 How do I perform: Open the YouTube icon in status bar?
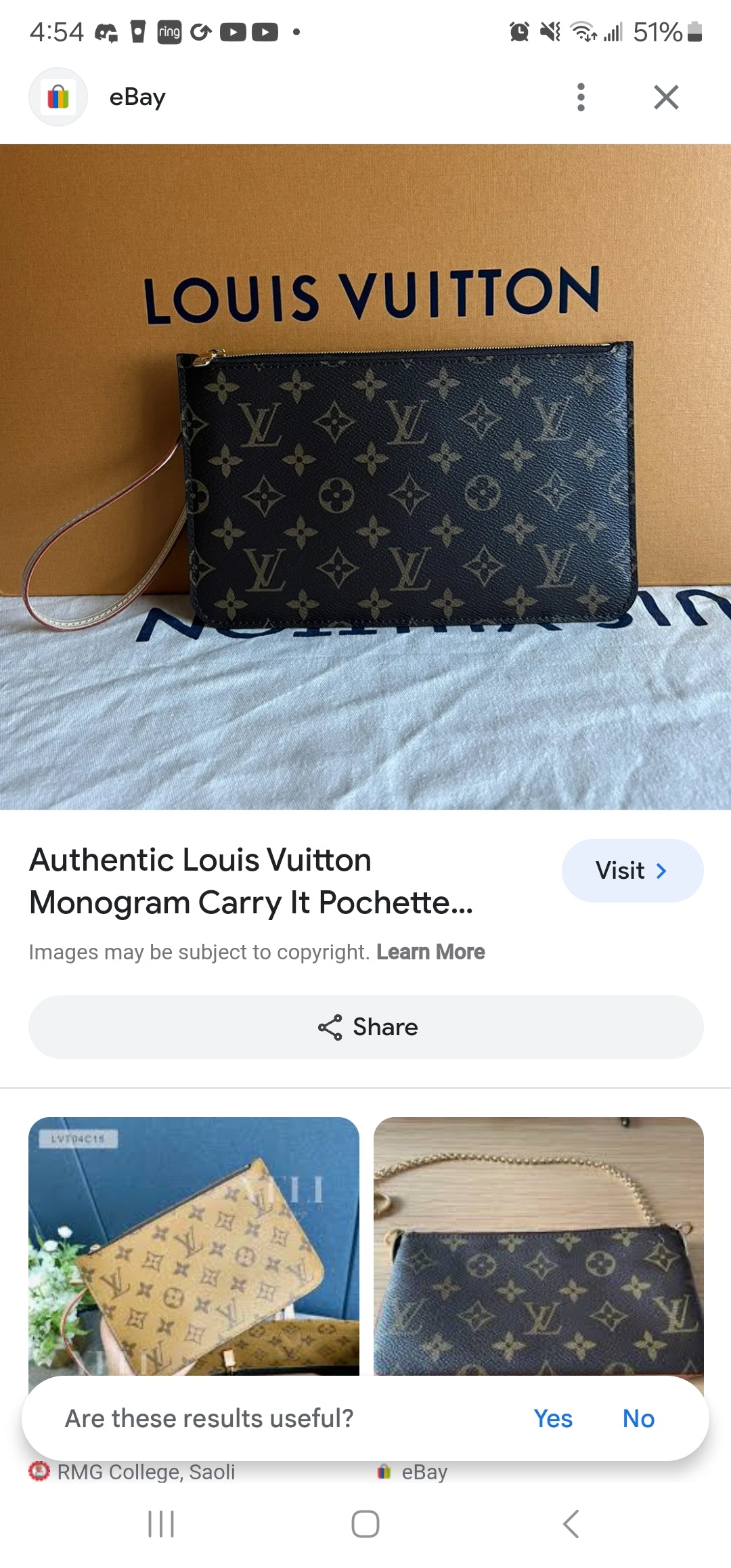pos(232,31)
